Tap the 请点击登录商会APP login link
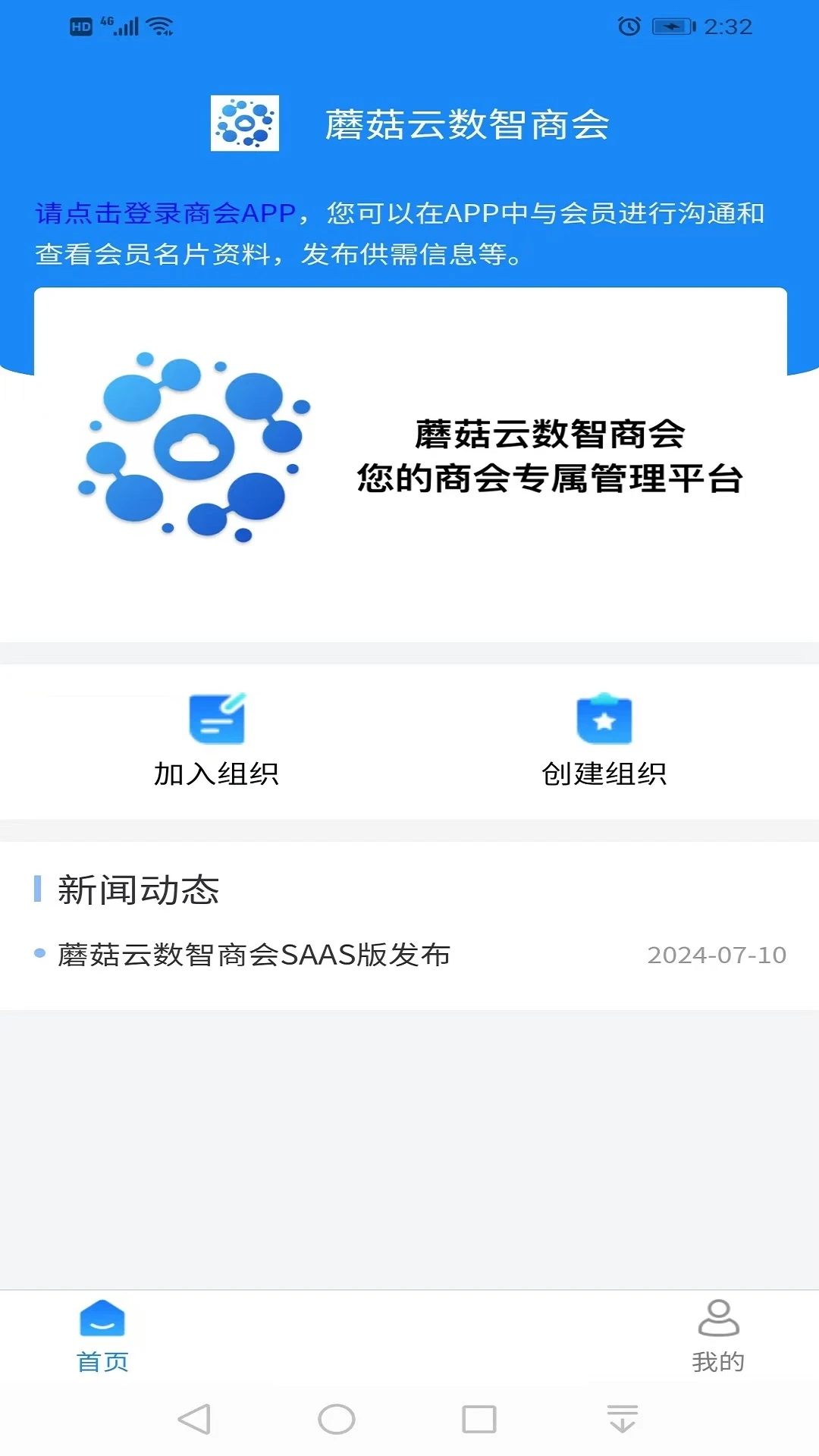 click(x=164, y=215)
